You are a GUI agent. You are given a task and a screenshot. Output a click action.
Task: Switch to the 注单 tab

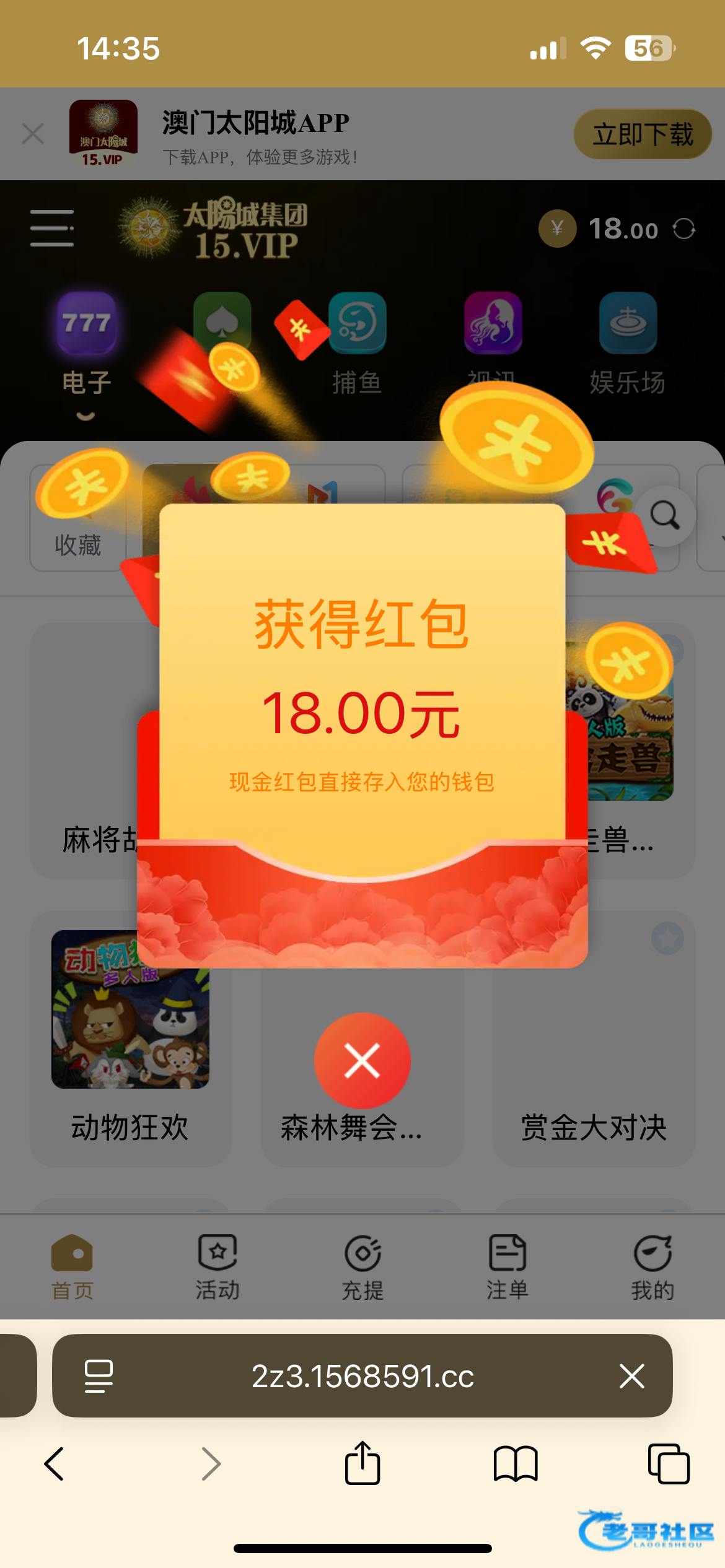pos(507,1266)
